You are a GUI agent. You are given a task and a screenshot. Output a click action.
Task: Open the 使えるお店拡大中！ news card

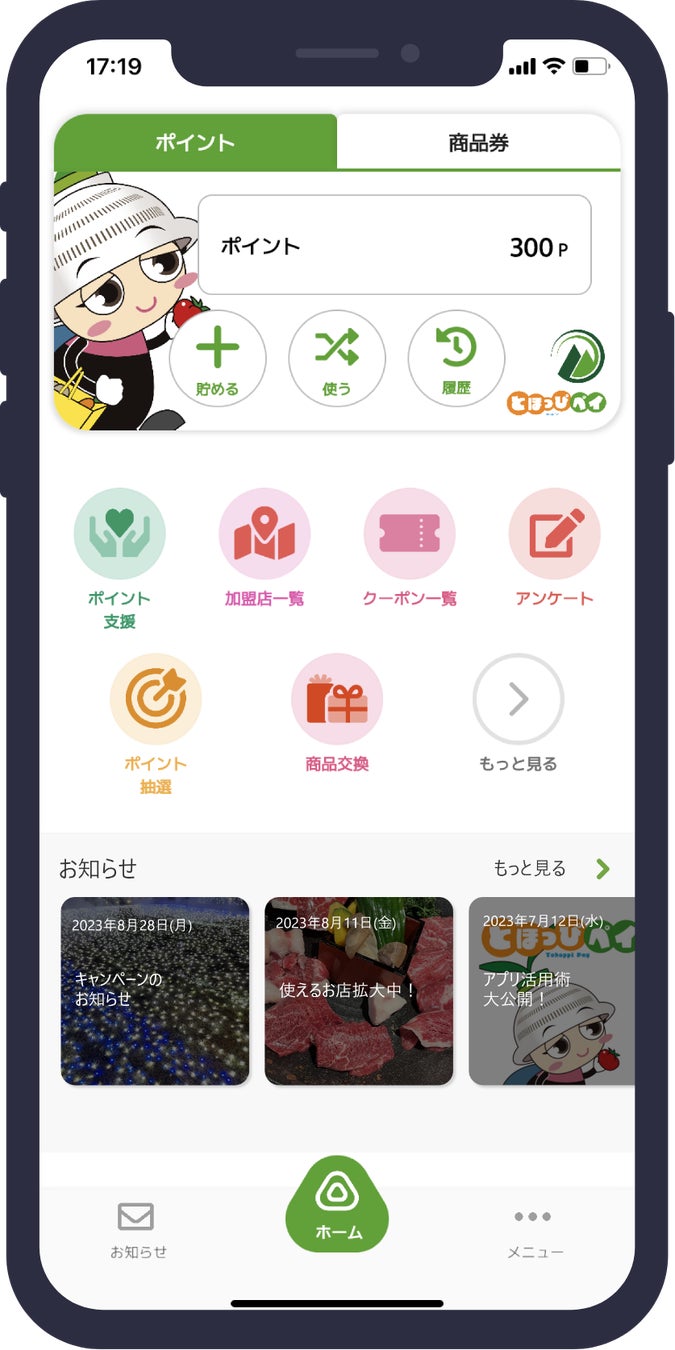coord(359,991)
